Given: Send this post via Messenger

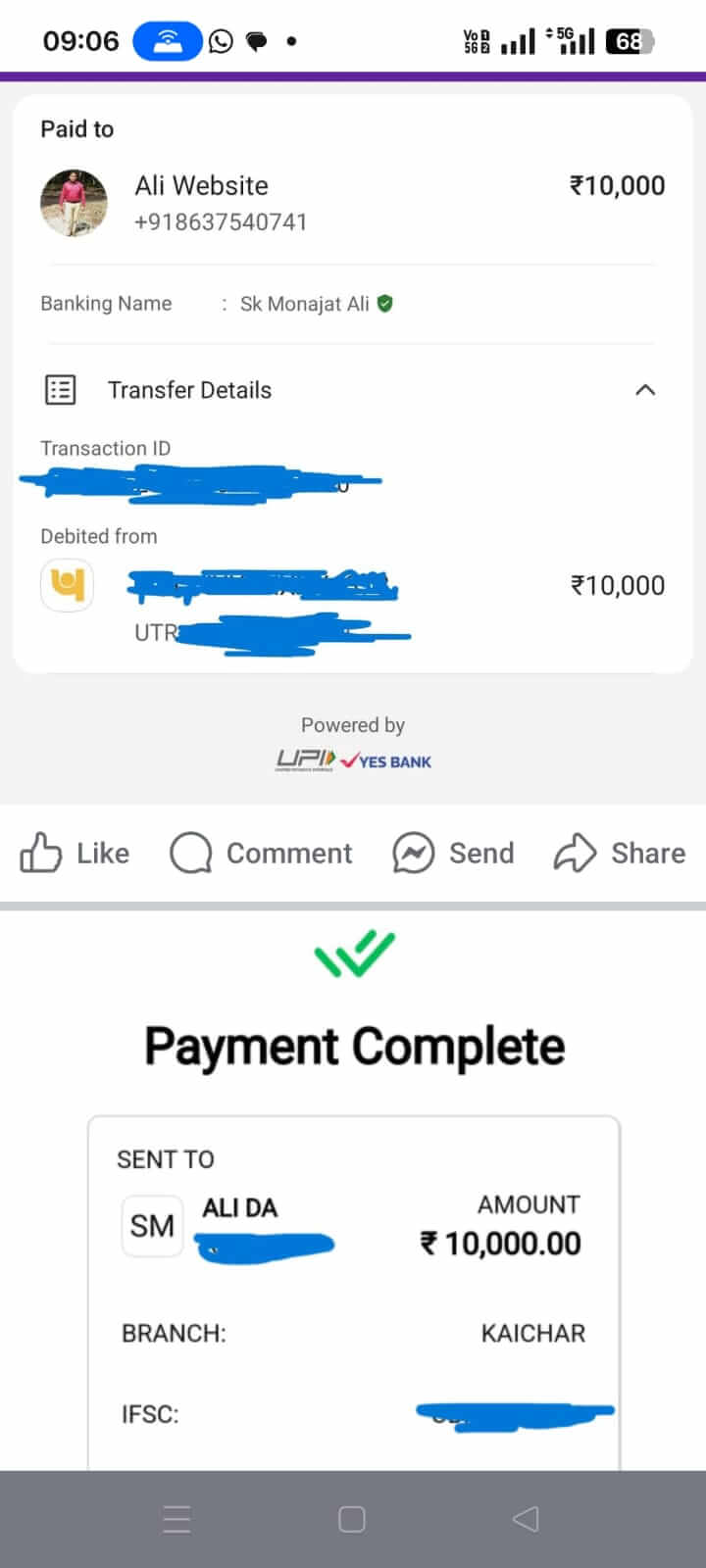Looking at the screenshot, I should (453, 853).
